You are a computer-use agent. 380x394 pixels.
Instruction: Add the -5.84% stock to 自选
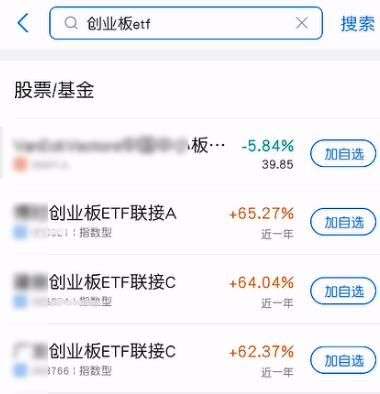[343, 154]
